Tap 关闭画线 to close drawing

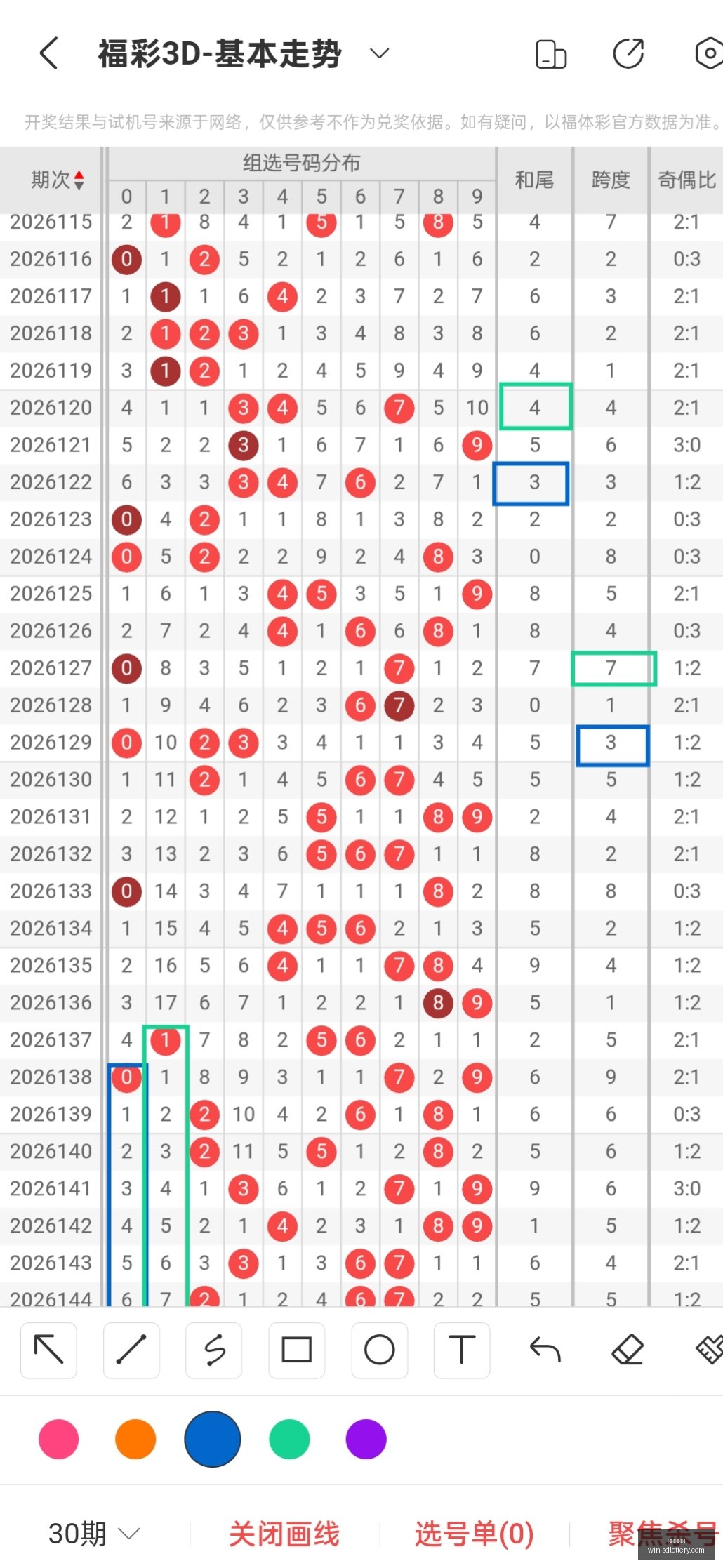(284, 1534)
